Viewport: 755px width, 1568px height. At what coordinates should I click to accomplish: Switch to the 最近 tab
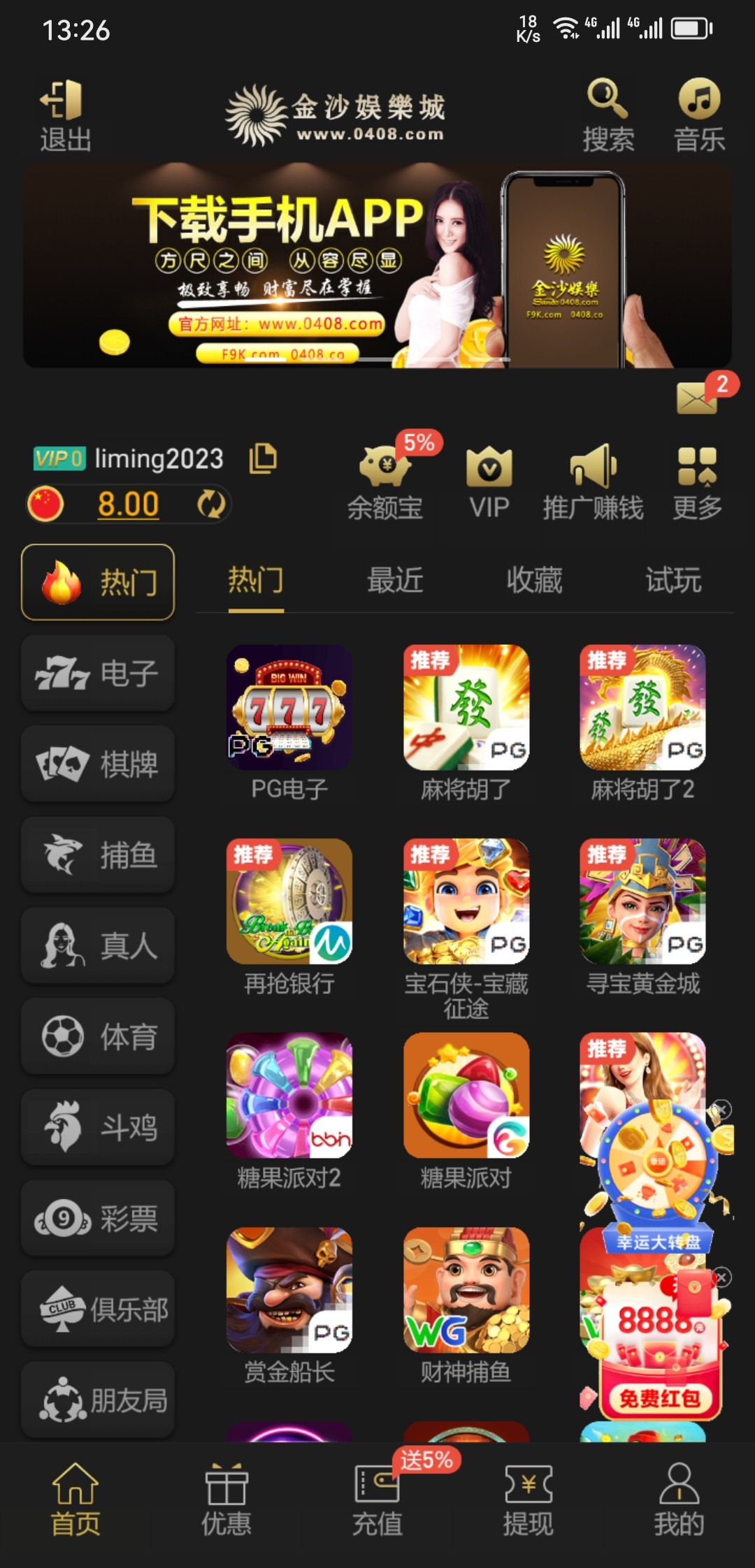tap(395, 580)
